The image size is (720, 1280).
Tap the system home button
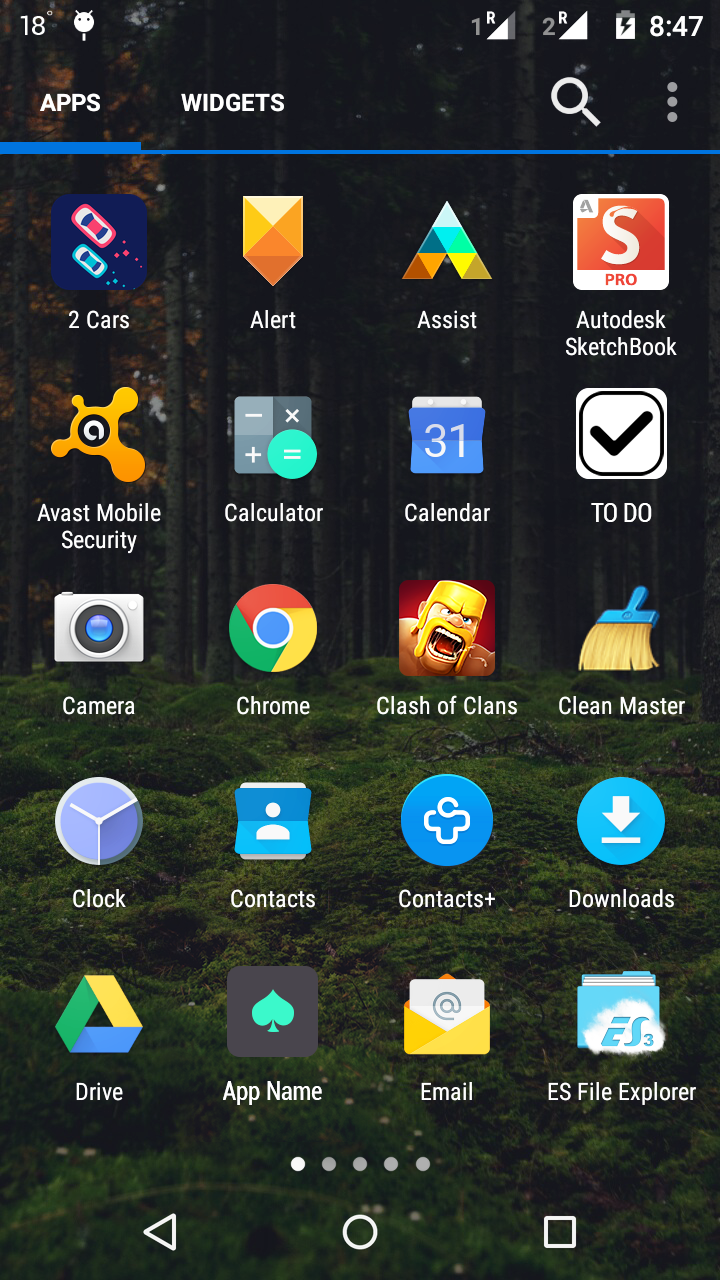tap(360, 1232)
